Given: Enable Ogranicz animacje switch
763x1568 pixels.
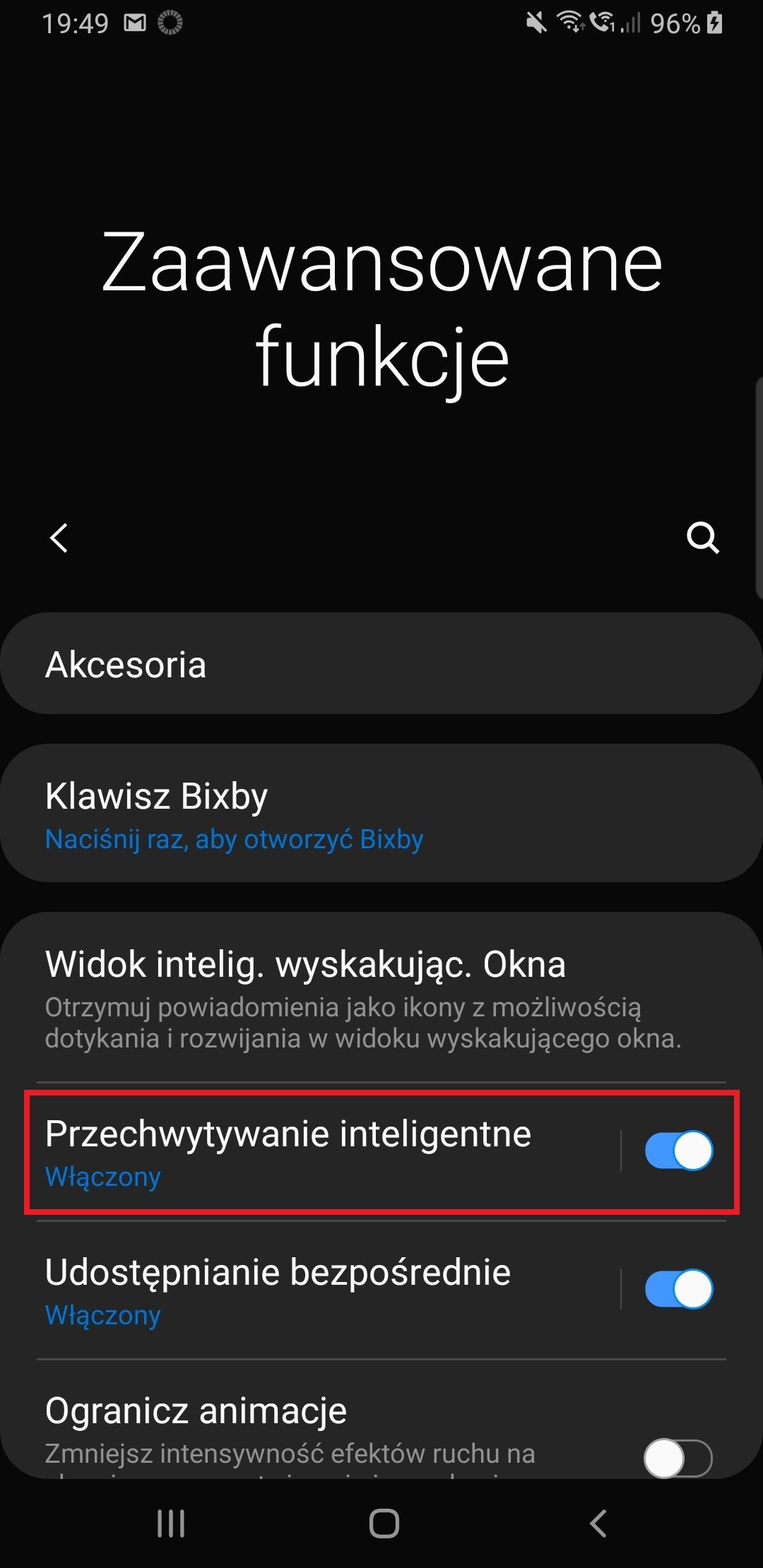Looking at the screenshot, I should 678,1458.
